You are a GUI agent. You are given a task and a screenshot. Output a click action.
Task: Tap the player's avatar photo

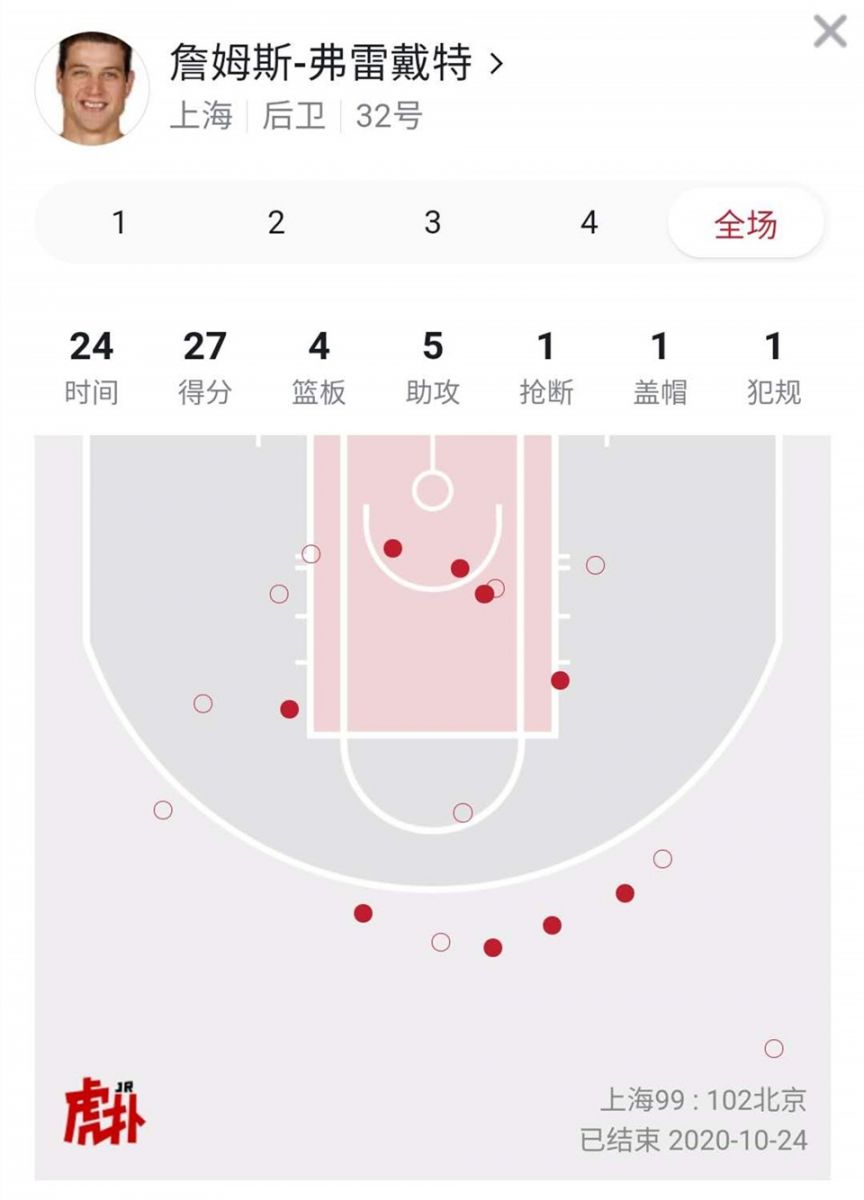pos(92,88)
